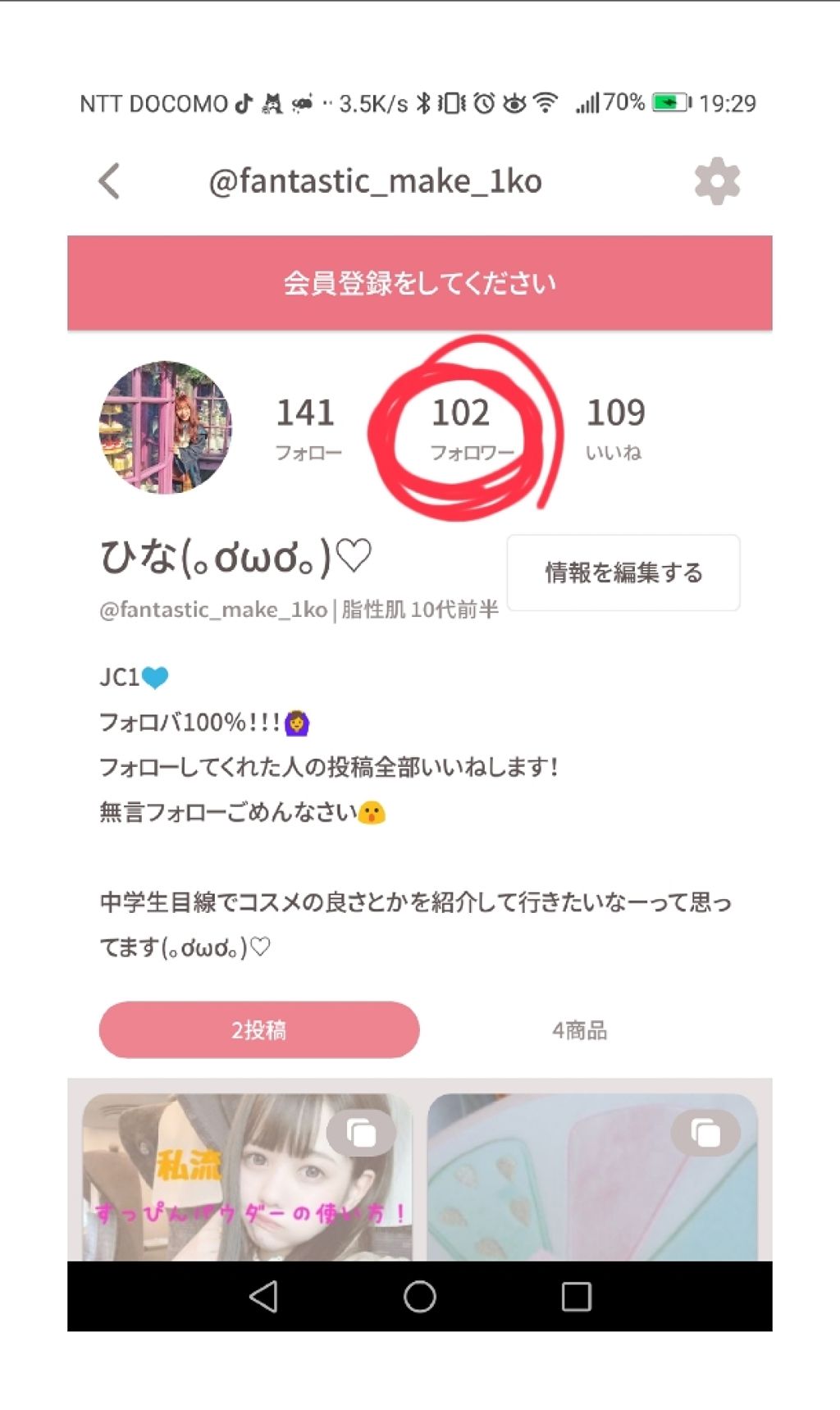Open settings with the gear icon

coord(717,181)
